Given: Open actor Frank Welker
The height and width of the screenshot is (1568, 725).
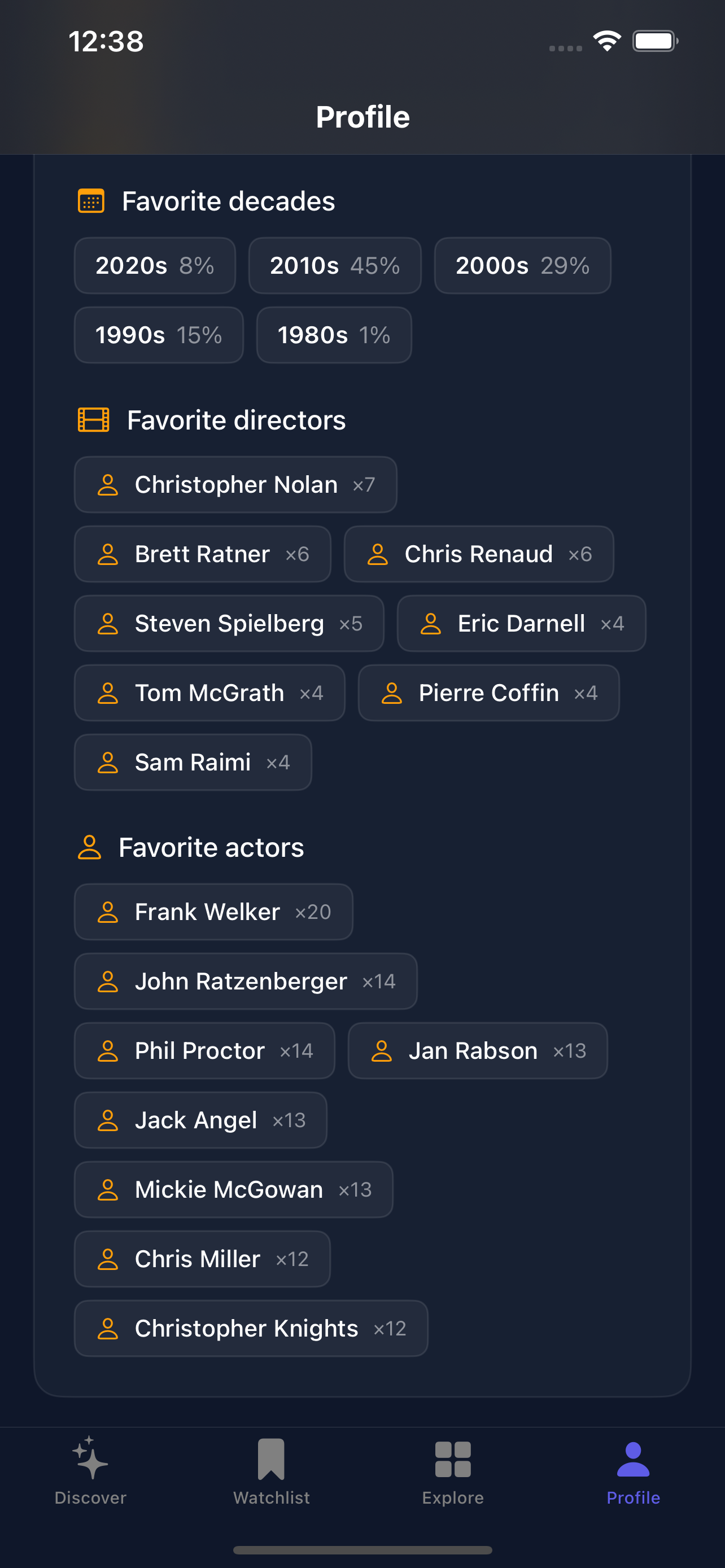Looking at the screenshot, I should click(213, 912).
